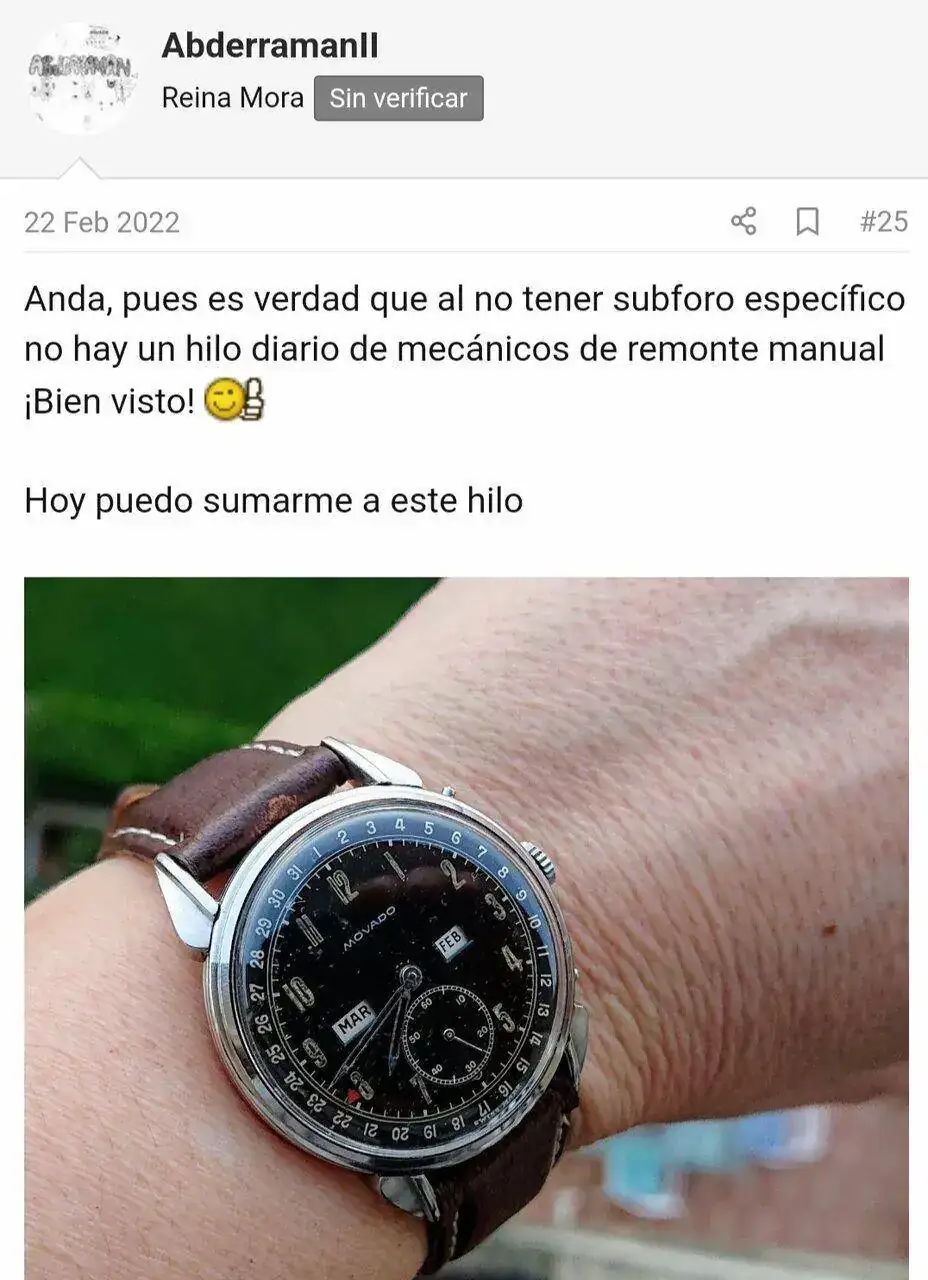Viewport: 928px width, 1280px height.
Task: Open post number #25 permalink
Action: (x=883, y=221)
